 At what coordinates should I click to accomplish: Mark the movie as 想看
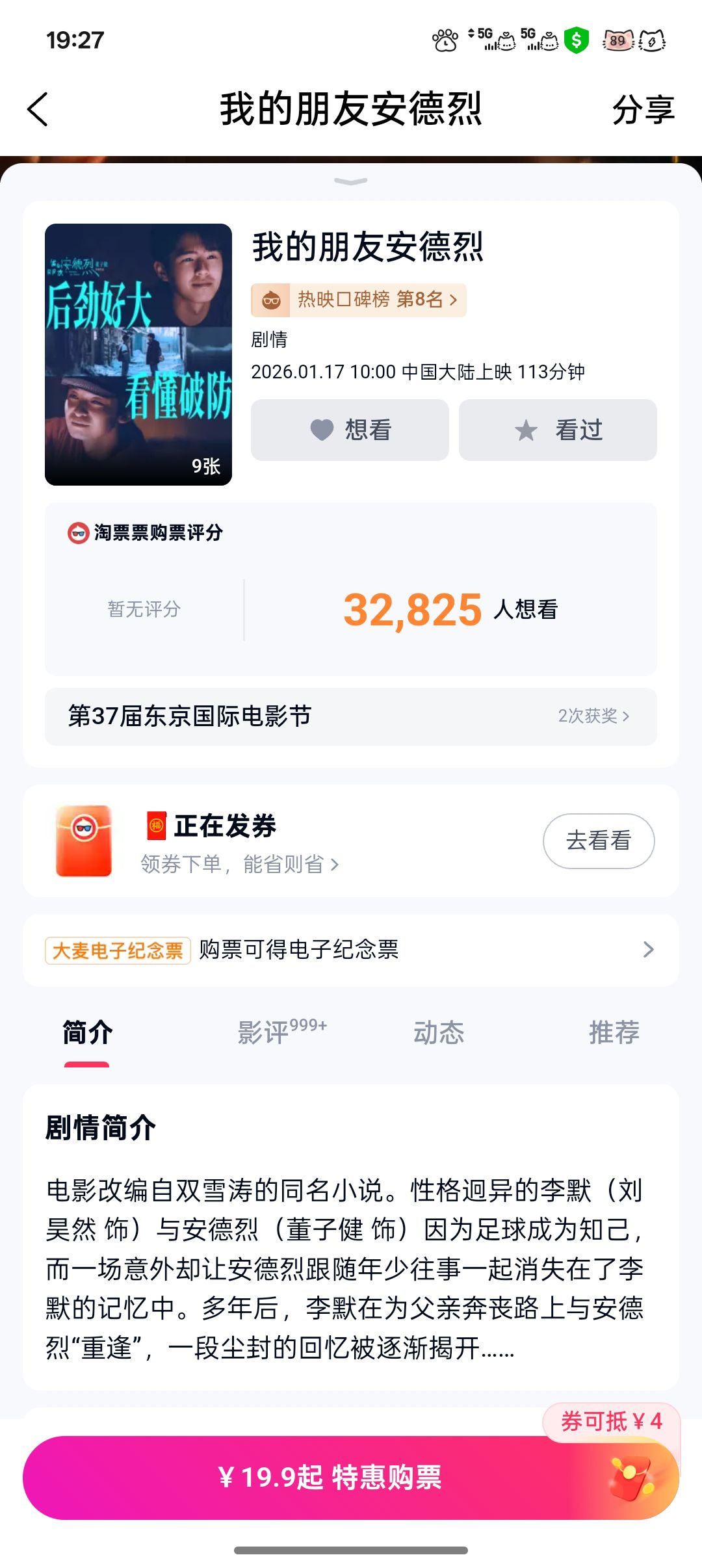350,430
